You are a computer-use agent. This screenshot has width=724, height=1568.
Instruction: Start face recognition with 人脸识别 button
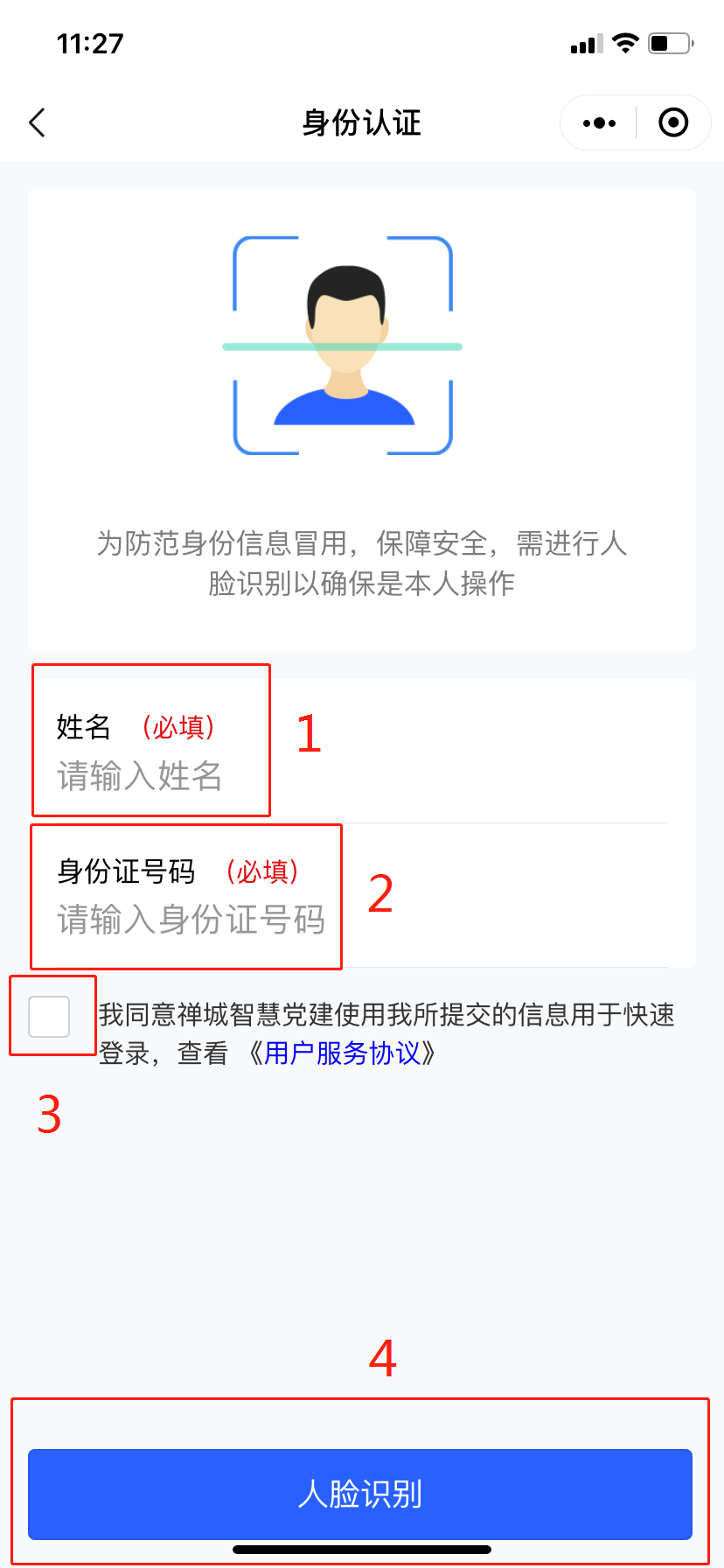pos(360,1494)
